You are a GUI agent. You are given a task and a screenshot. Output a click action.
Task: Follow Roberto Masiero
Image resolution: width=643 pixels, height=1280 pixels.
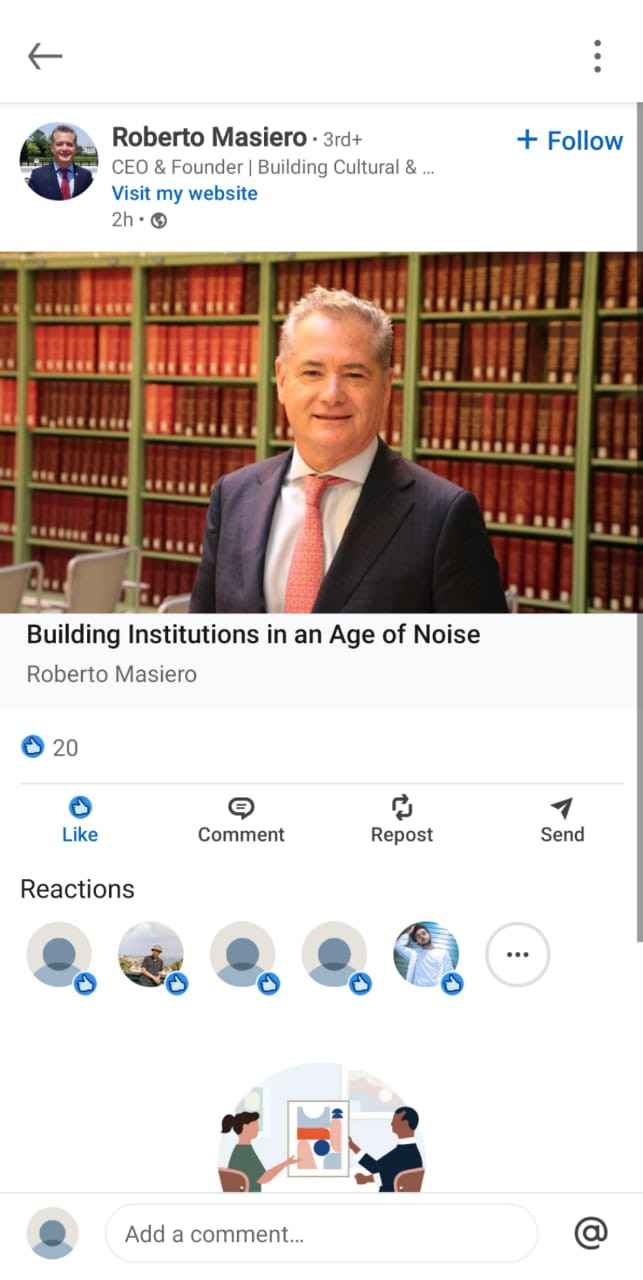point(570,141)
